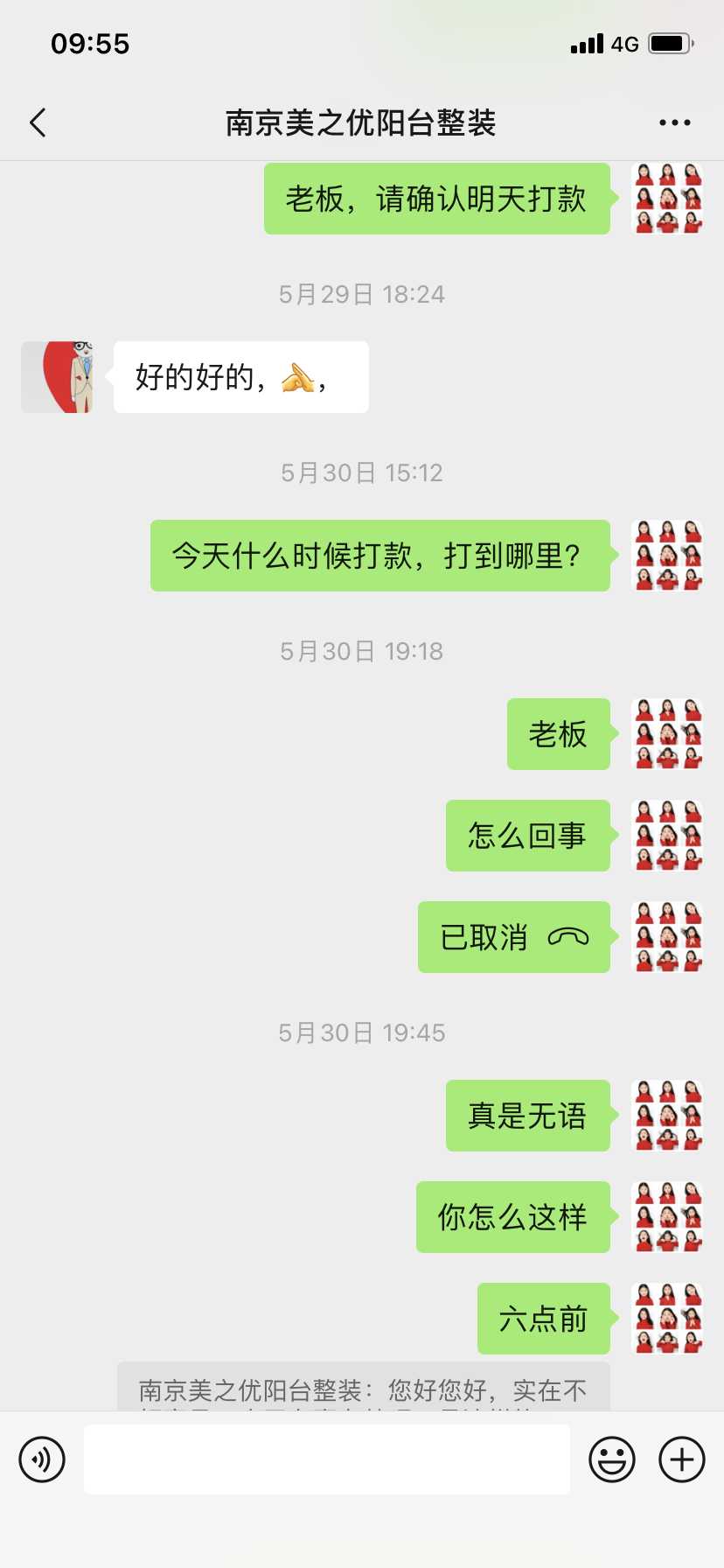The image size is (724, 1568).
Task: Open the contact's avatar beside 好的好的
Action: click(x=57, y=377)
